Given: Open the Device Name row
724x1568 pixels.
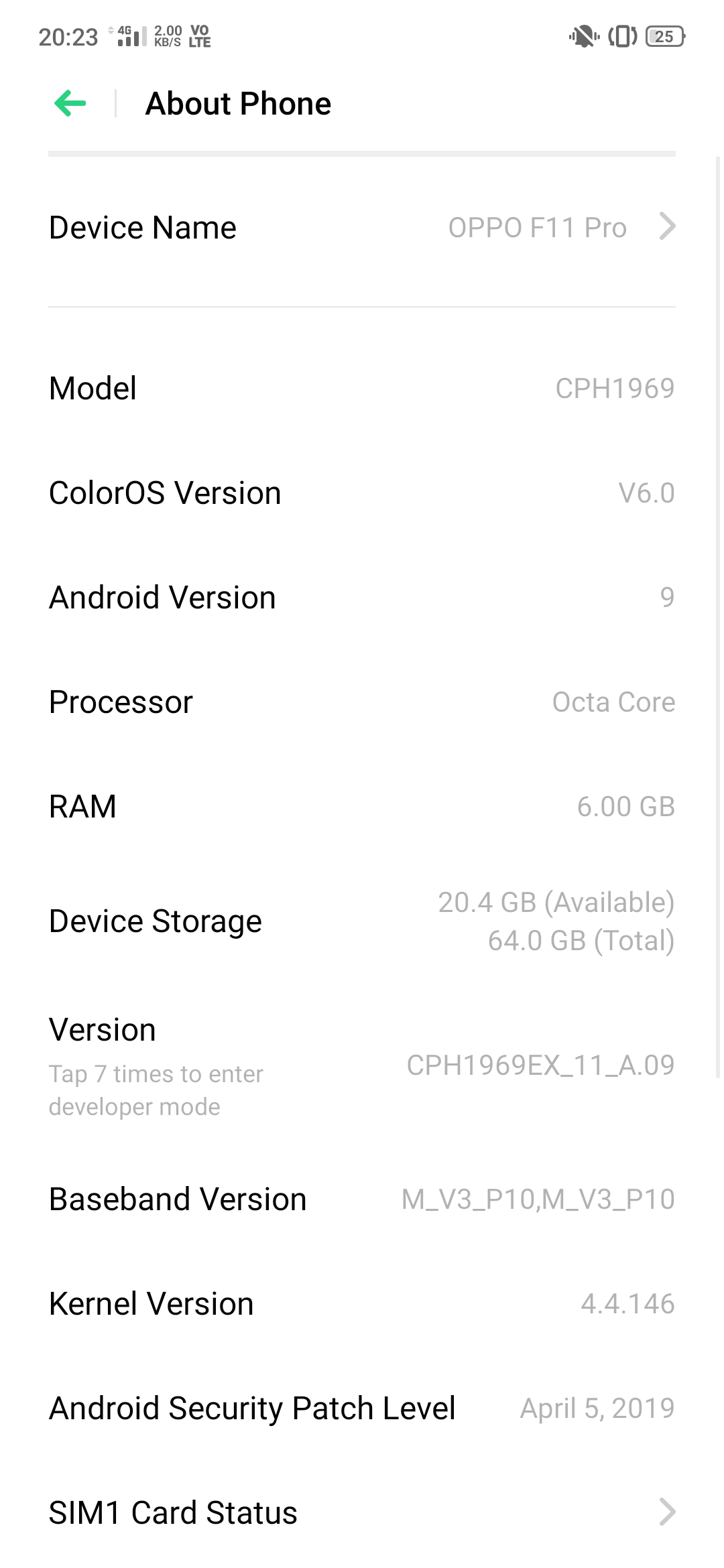Looking at the screenshot, I should click(362, 228).
